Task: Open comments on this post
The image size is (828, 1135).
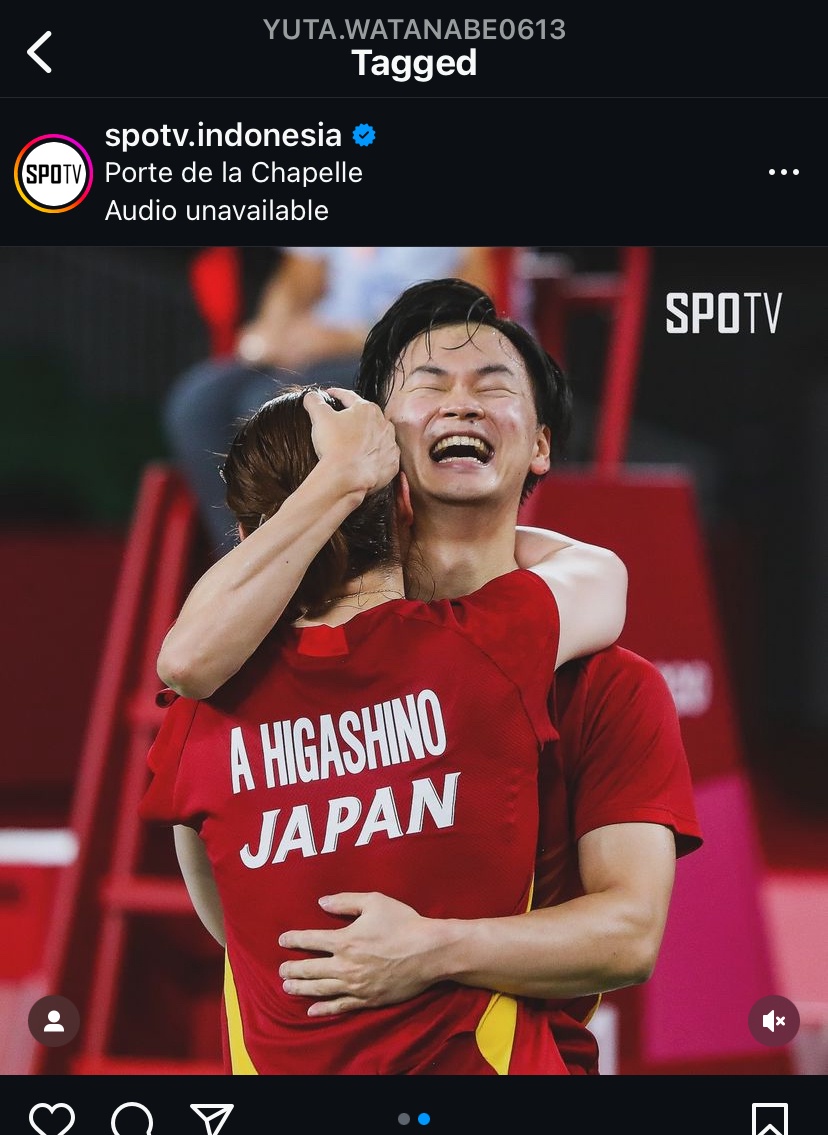Action: tap(132, 1118)
